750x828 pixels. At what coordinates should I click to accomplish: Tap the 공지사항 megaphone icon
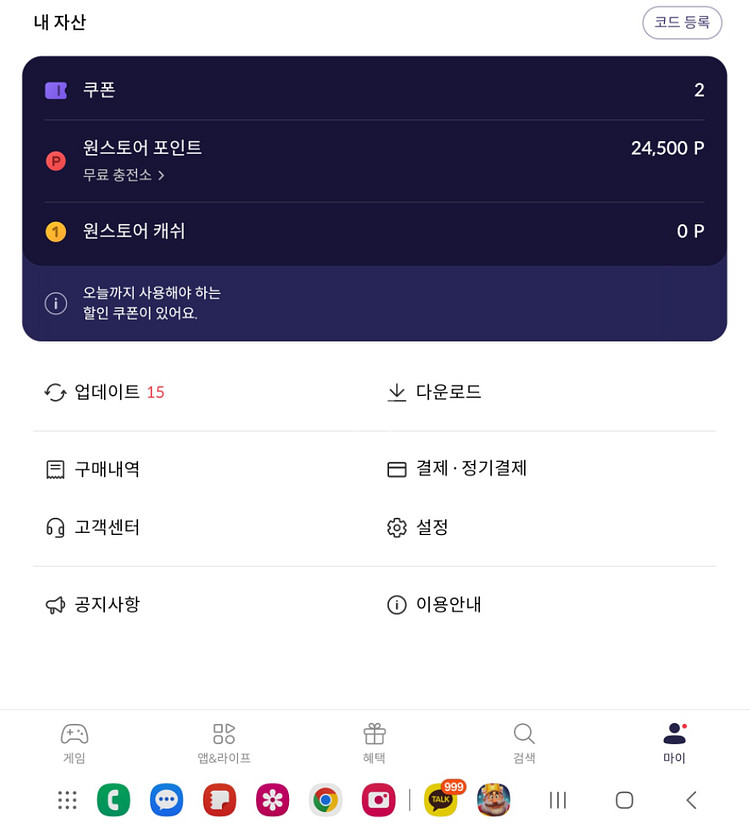pyautogui.click(x=56, y=604)
